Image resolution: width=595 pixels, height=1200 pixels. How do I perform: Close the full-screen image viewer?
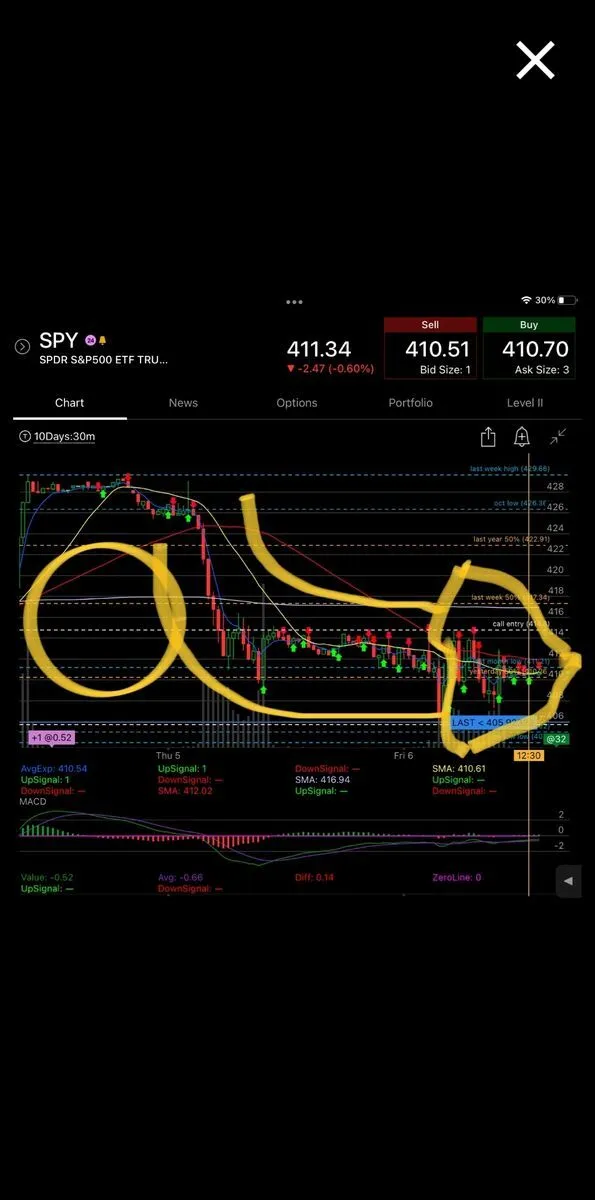[535, 61]
